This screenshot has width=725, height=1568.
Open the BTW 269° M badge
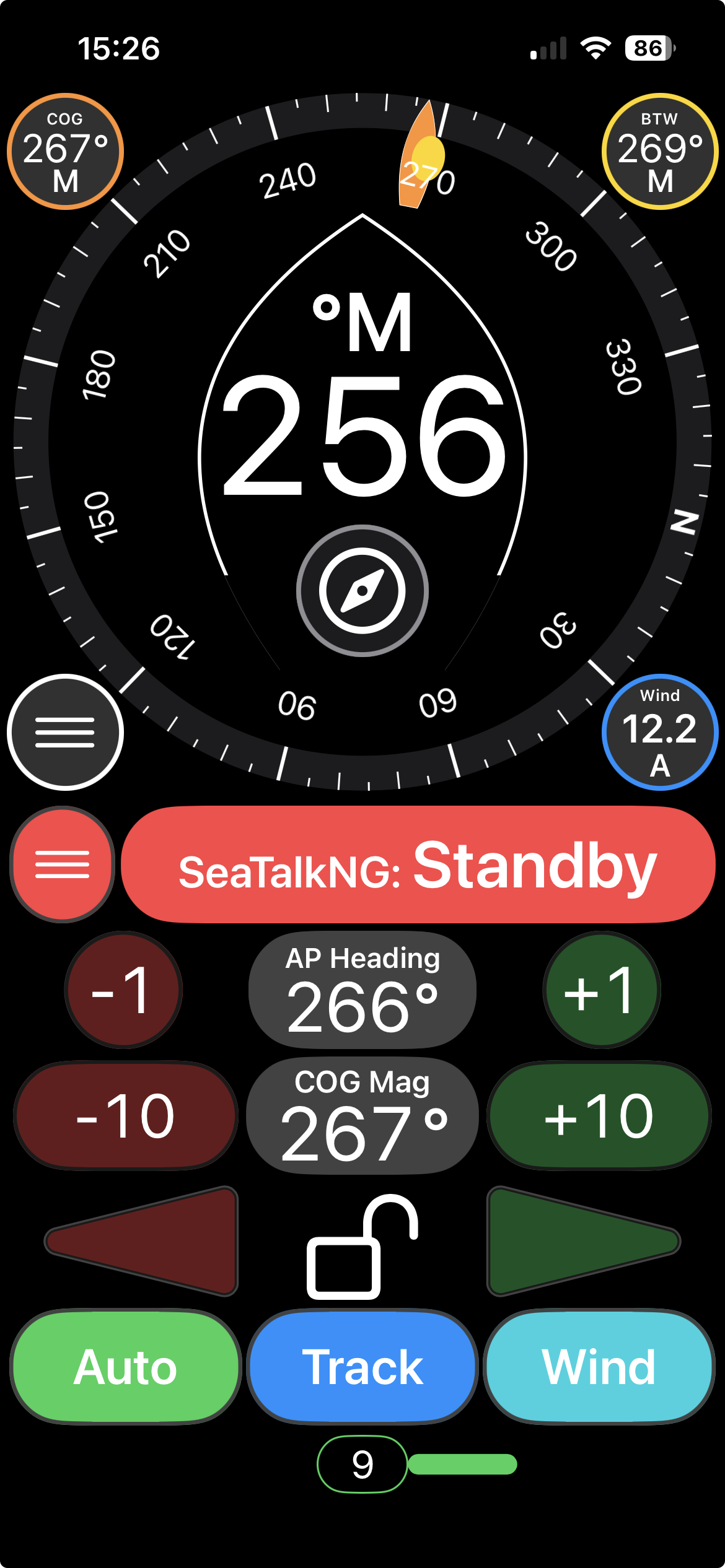[660, 152]
